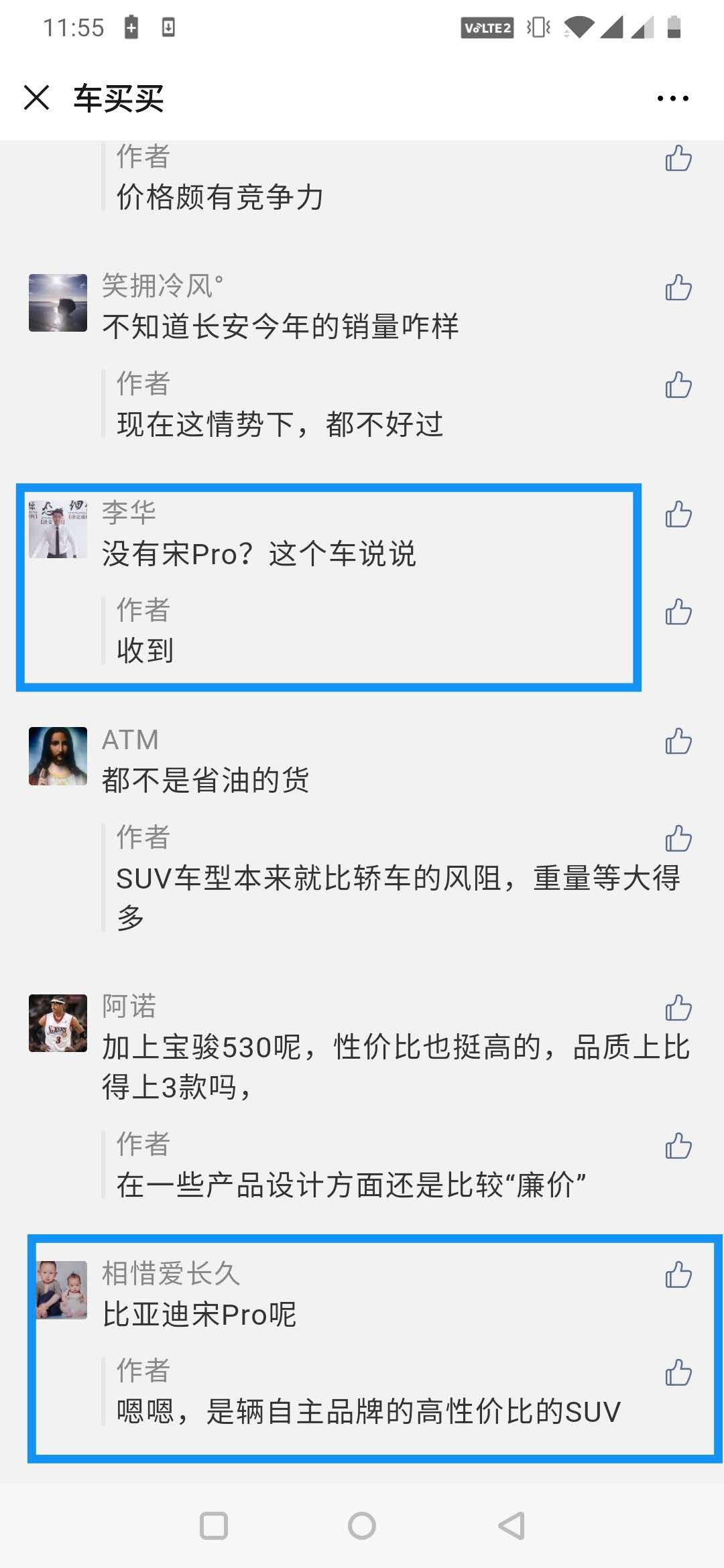Screen dimensions: 724x1568
Task: Like the author reply about 高性价比的SUV
Action: coord(678,1372)
